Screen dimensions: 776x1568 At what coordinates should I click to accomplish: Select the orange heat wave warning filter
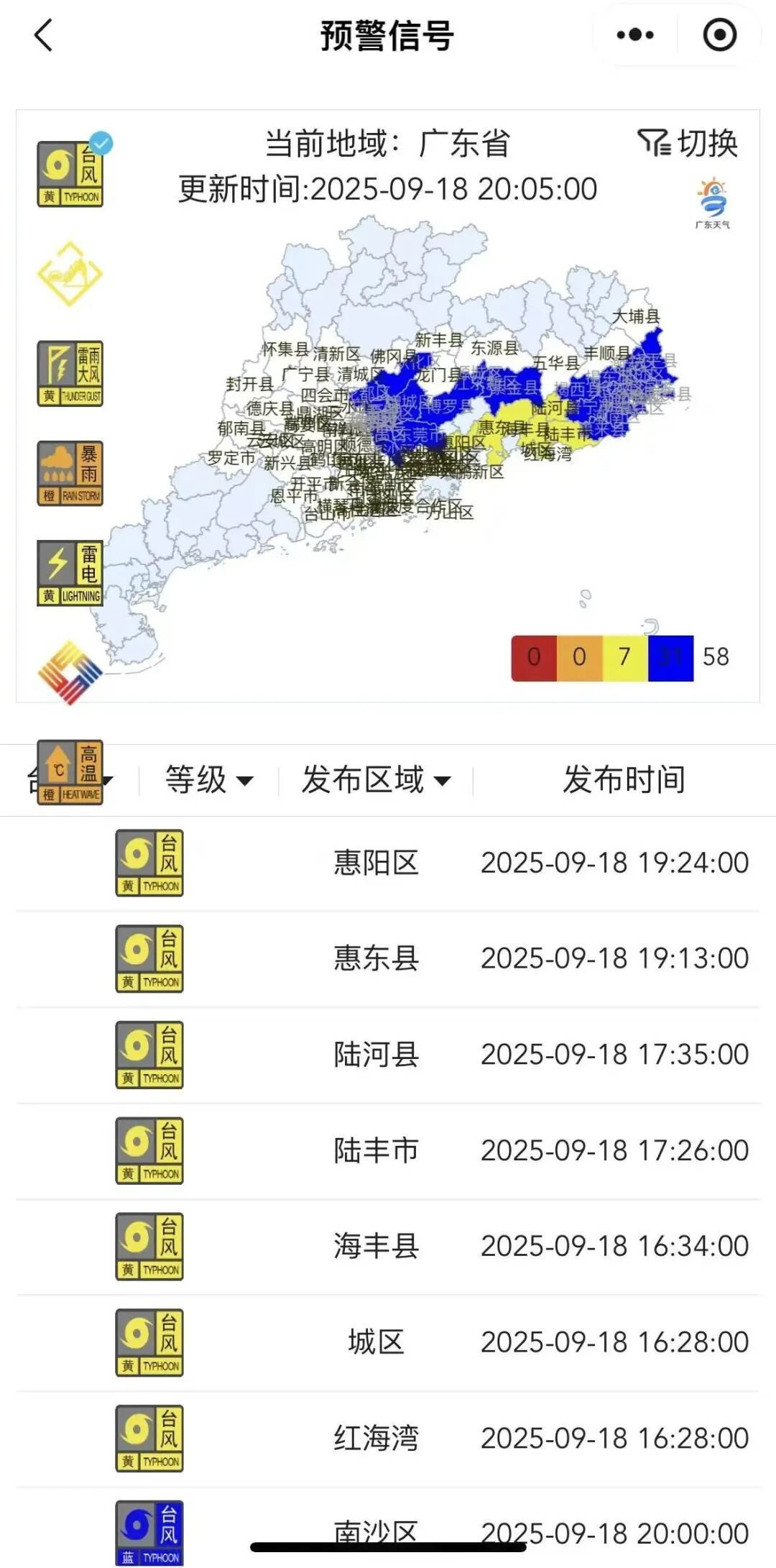[x=70, y=773]
